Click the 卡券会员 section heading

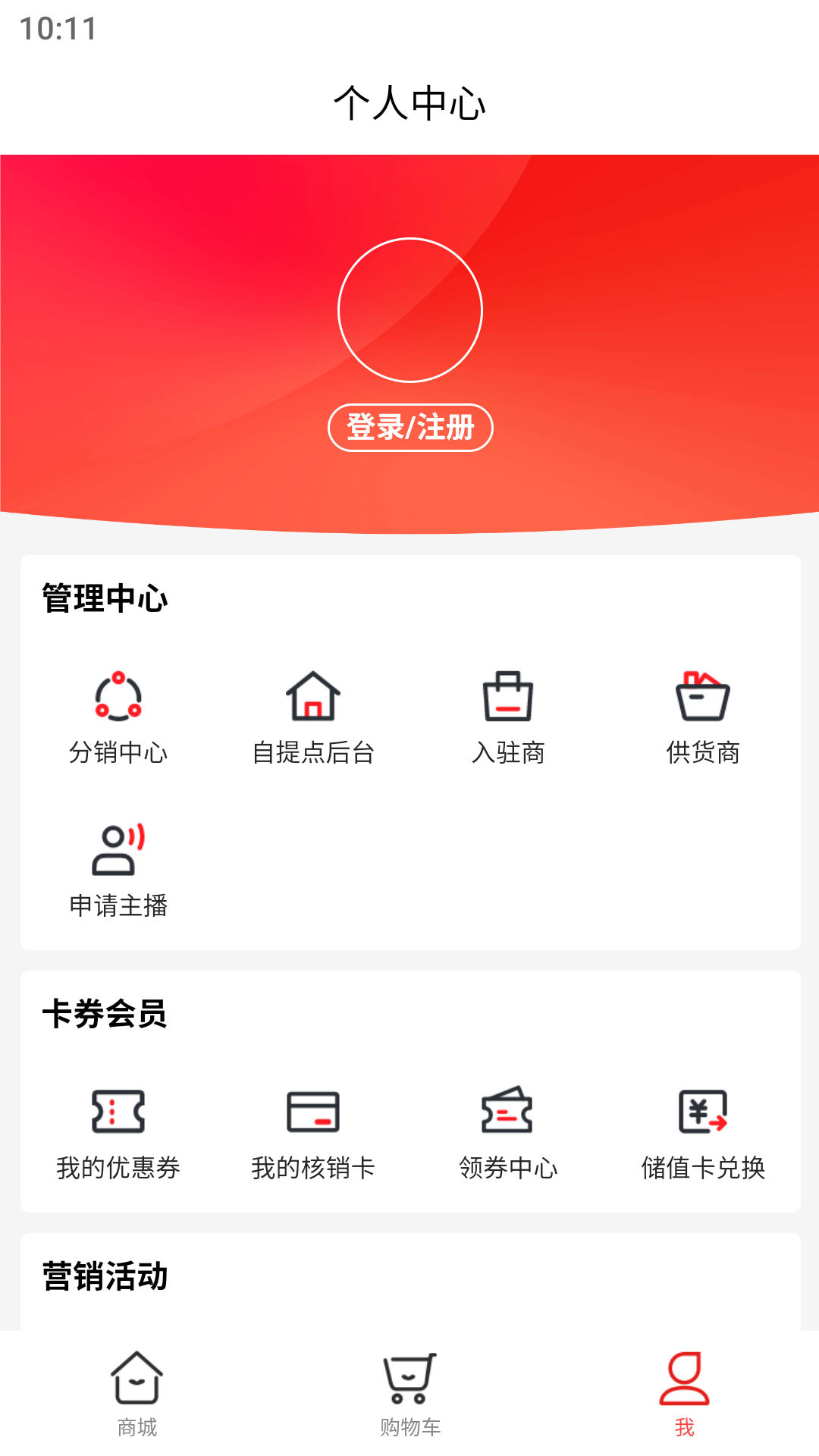[x=105, y=1013]
